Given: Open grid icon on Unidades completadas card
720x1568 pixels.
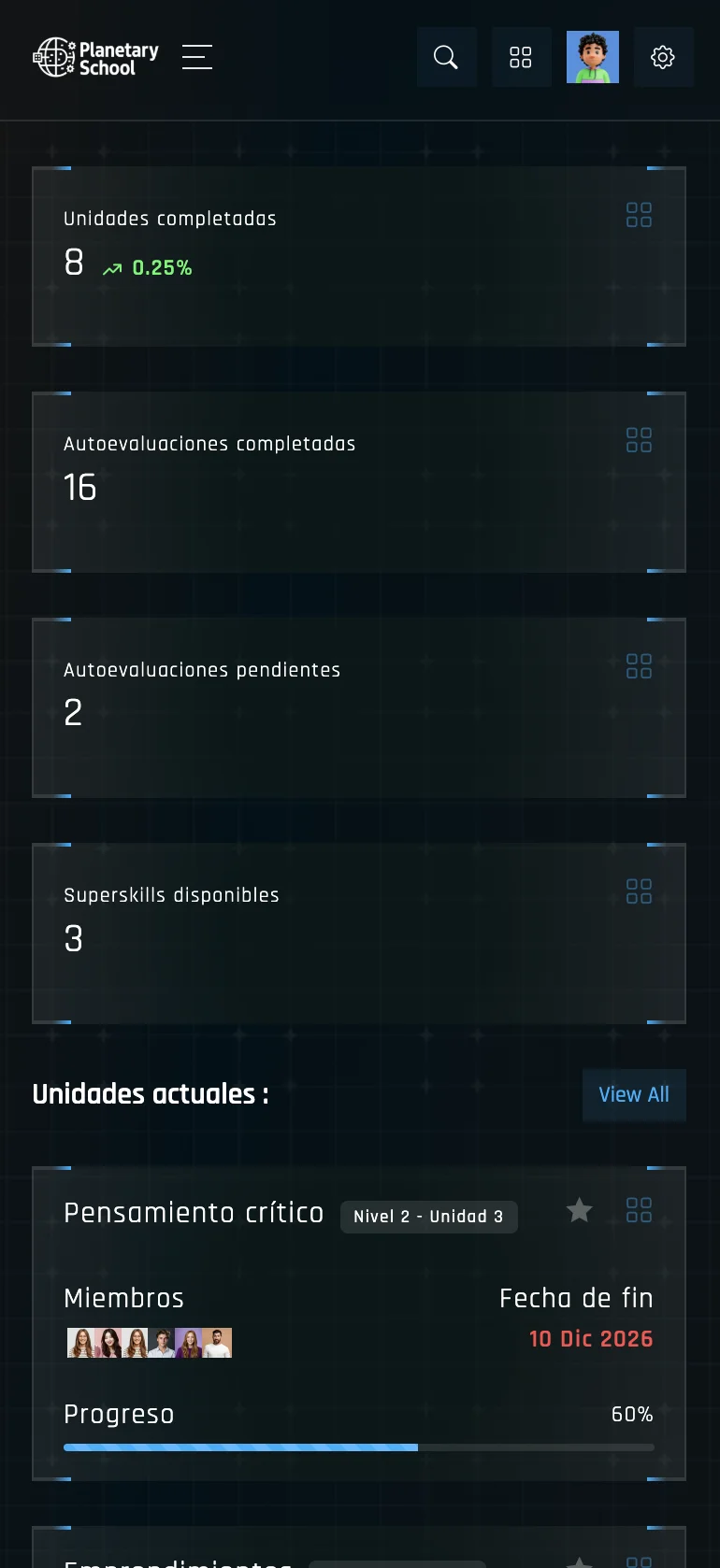Looking at the screenshot, I should tap(639, 215).
